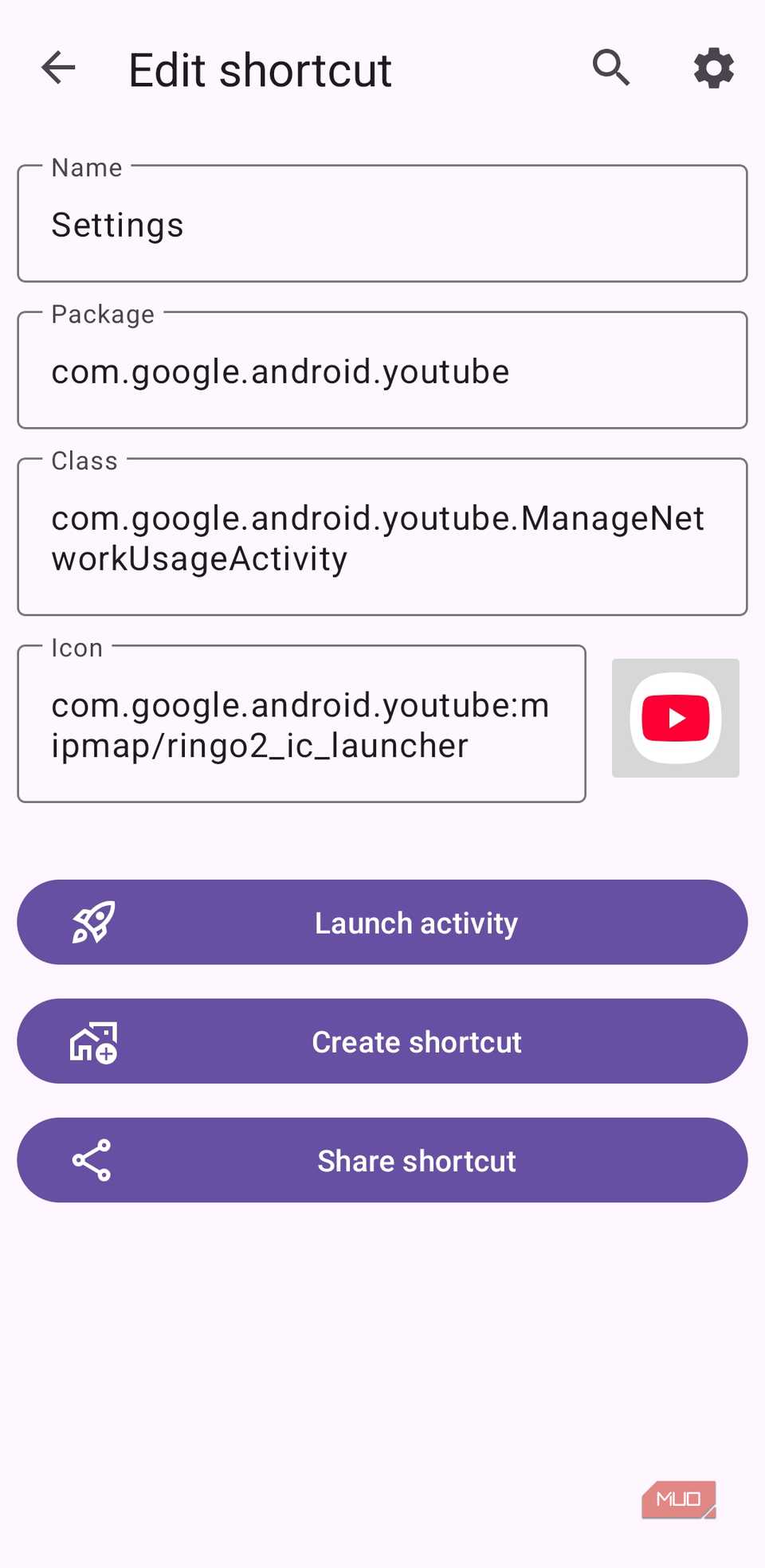
Task: Click the back arrow to leave Edit shortcut
Action: click(x=57, y=68)
